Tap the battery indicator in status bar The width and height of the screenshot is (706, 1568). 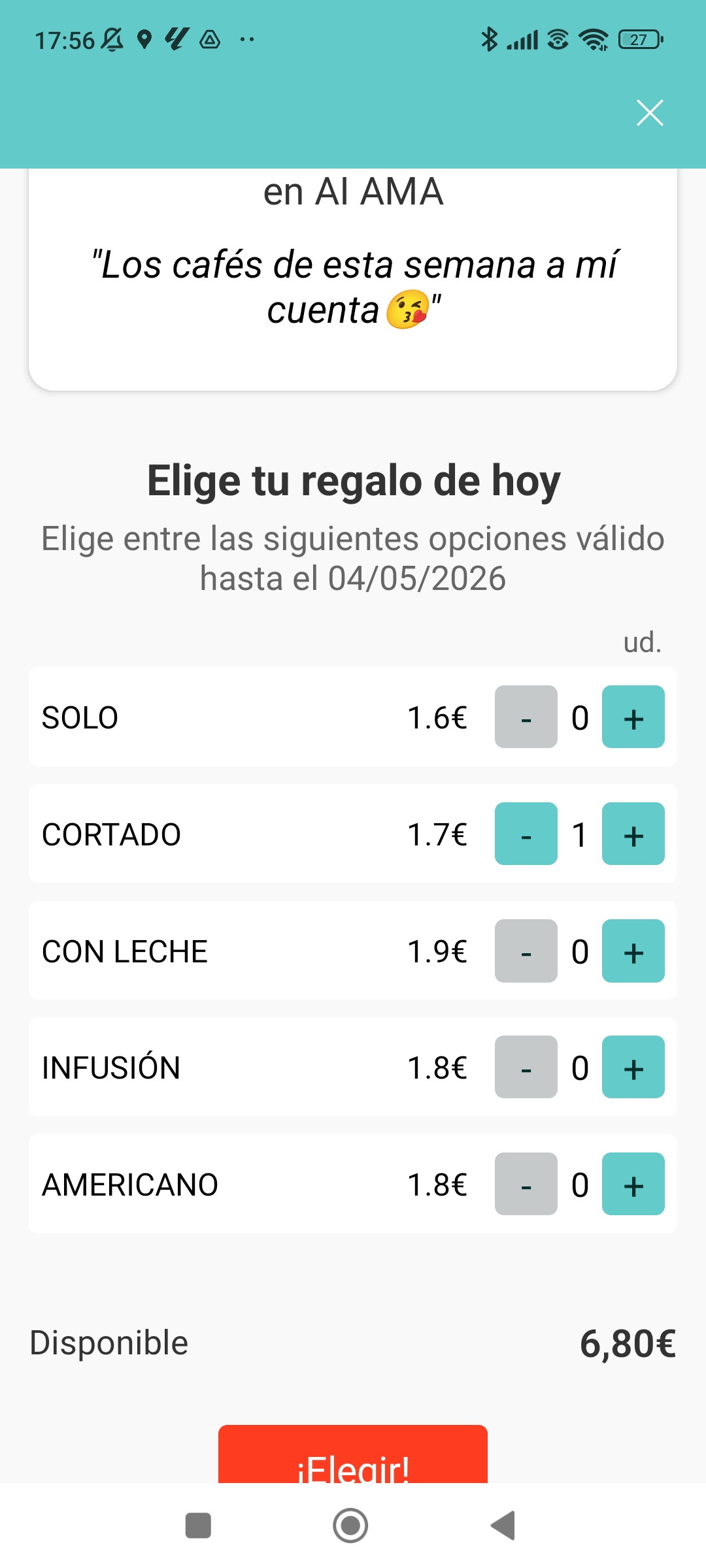pyautogui.click(x=639, y=40)
